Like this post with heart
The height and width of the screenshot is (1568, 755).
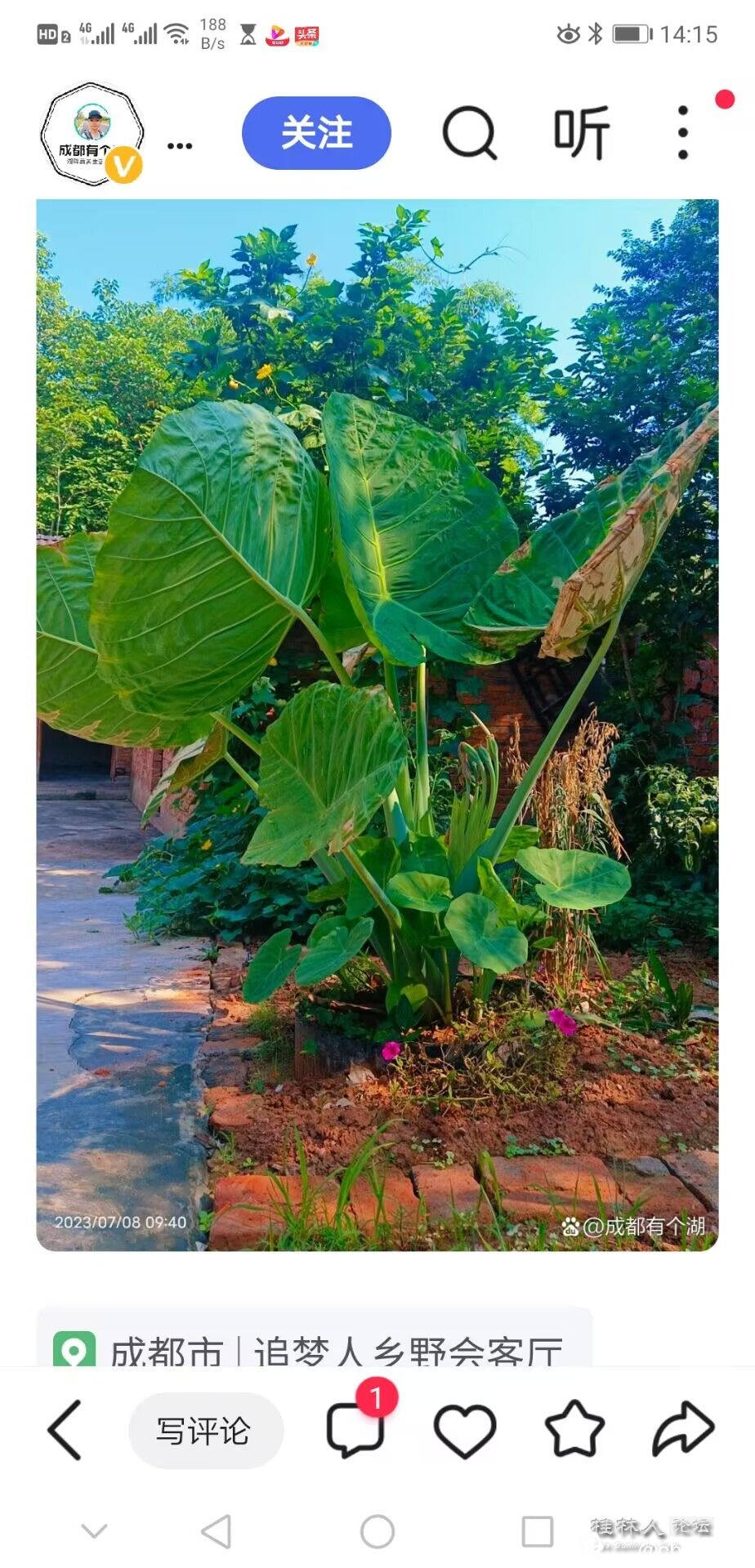464,1430
